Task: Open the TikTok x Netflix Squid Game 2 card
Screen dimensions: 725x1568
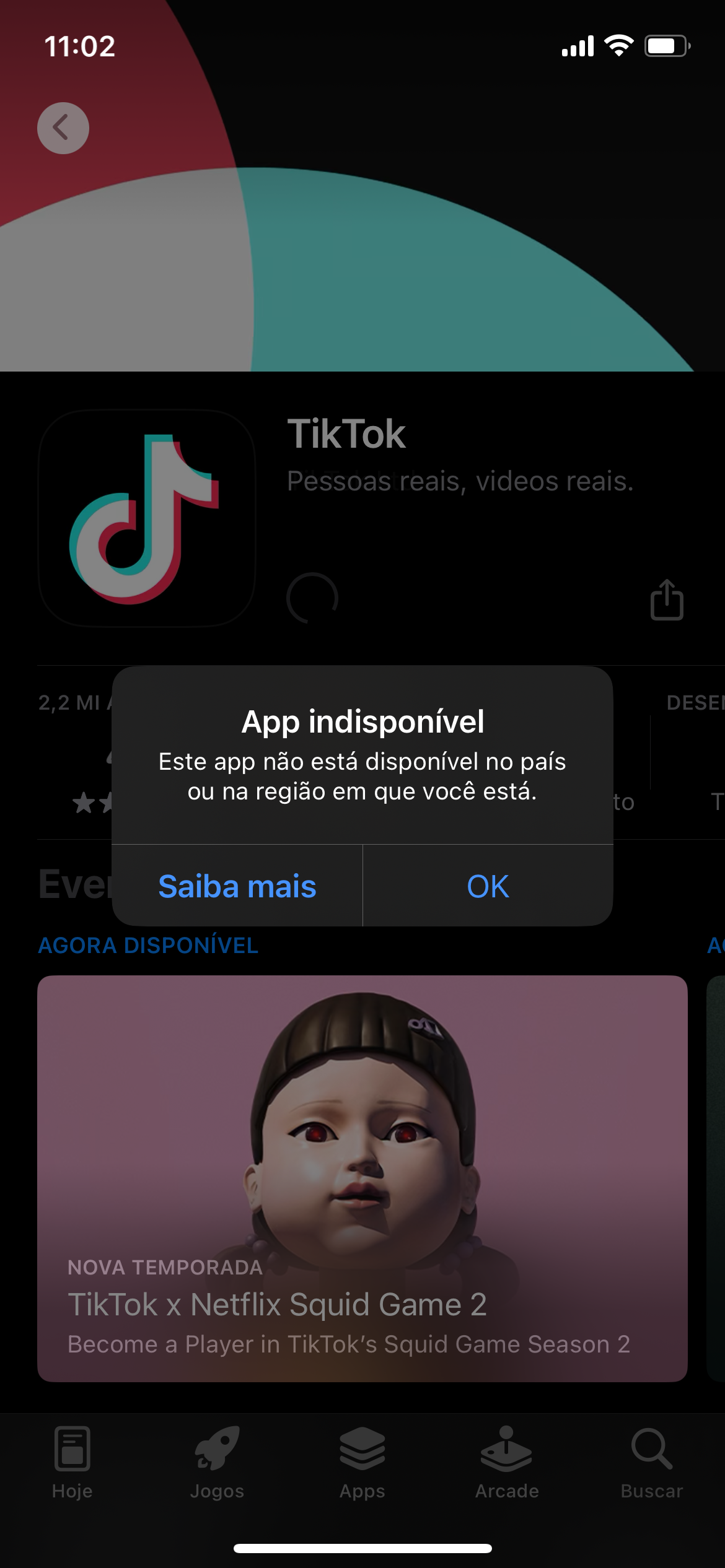Action: [x=362, y=1178]
